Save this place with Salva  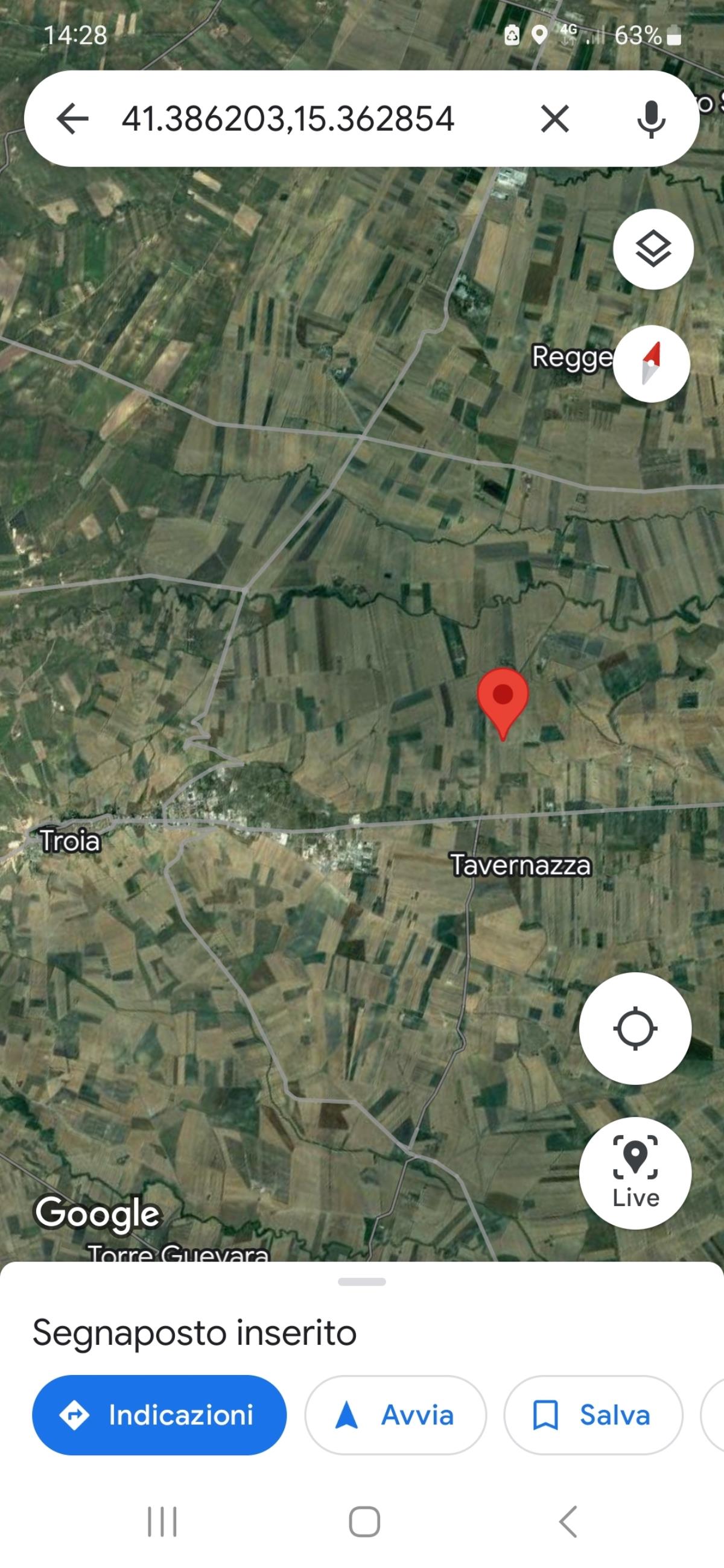pyautogui.click(x=592, y=1415)
